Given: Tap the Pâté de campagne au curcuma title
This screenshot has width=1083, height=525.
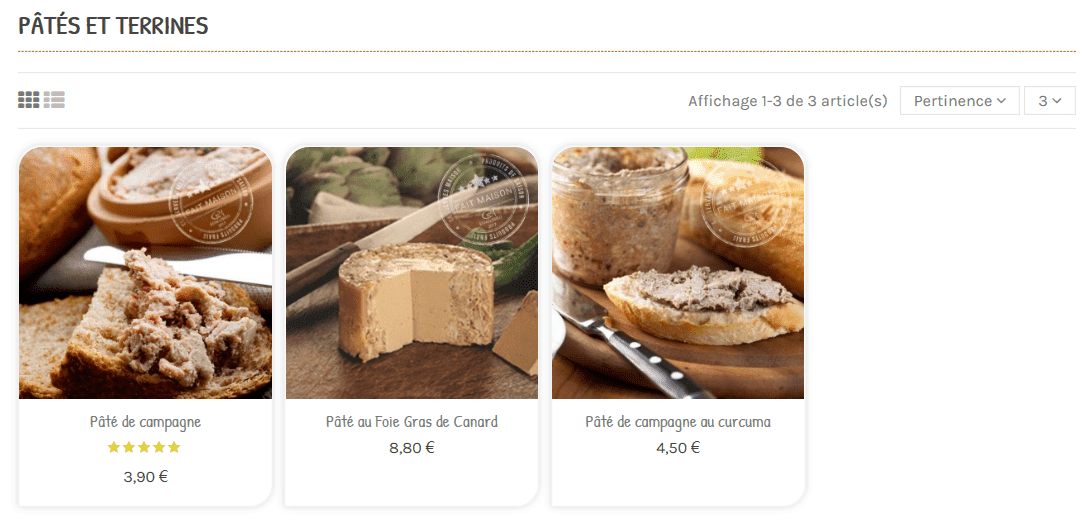Looking at the screenshot, I should (678, 422).
